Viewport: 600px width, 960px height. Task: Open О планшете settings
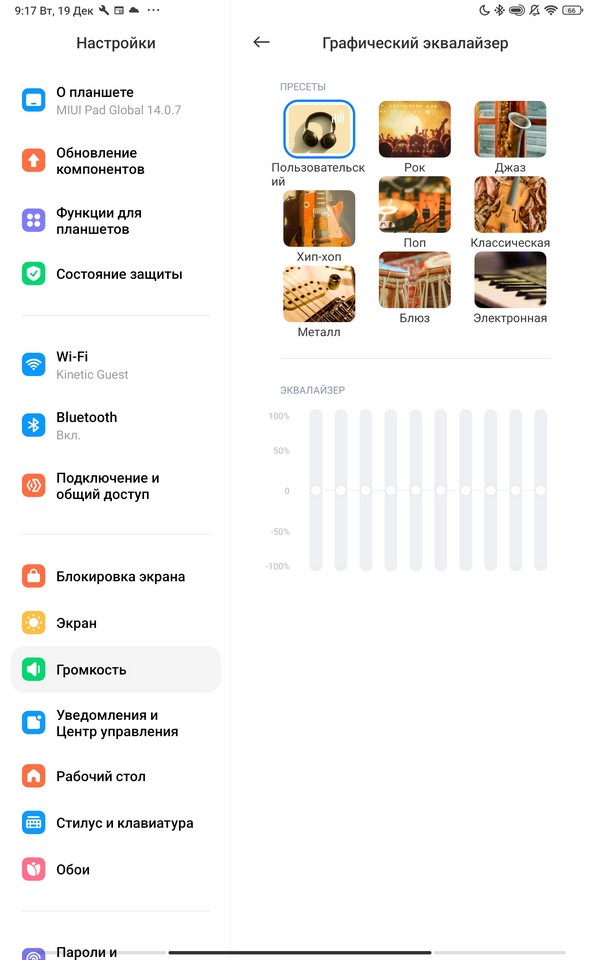[115, 100]
